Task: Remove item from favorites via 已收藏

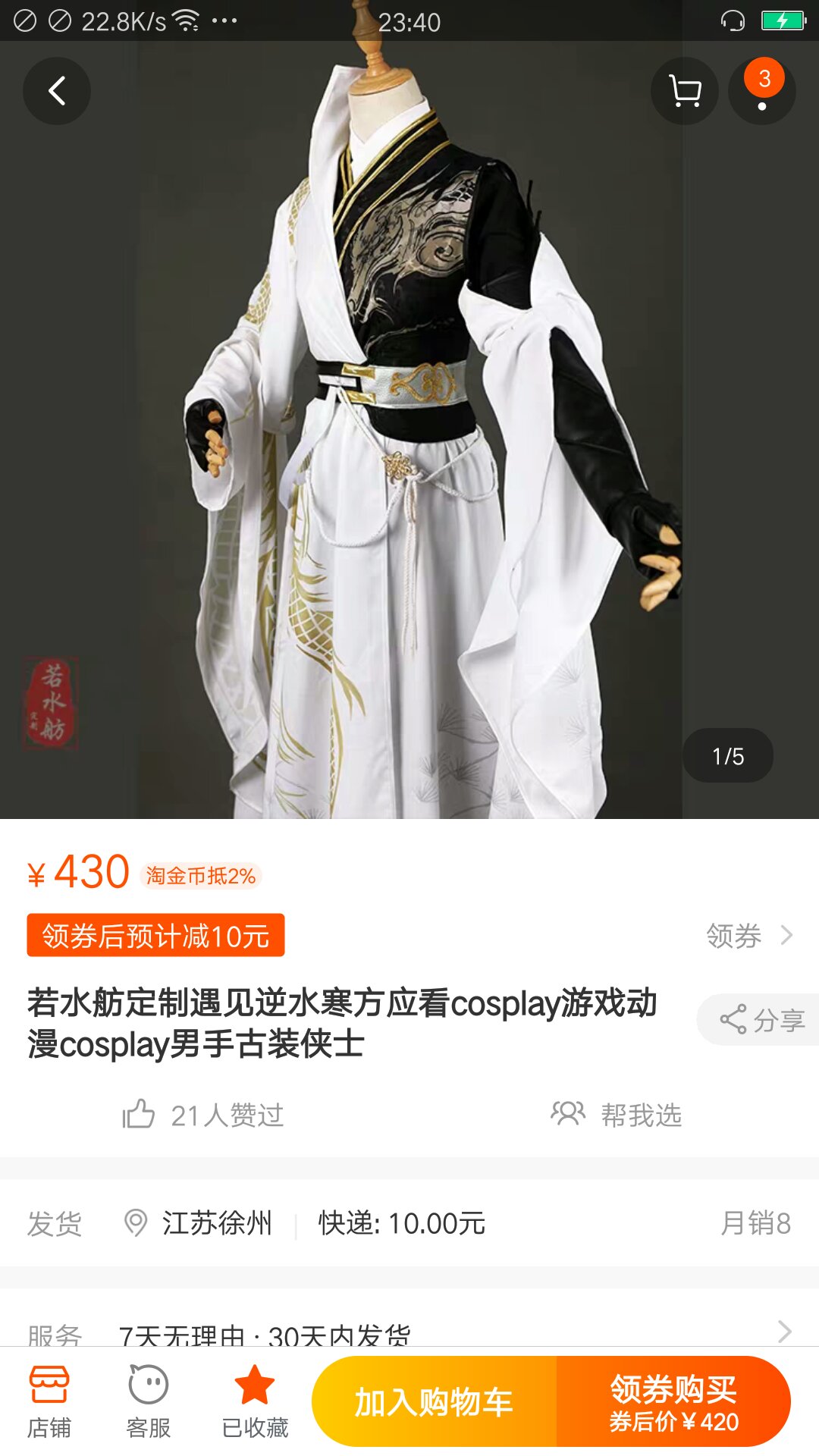Action: 255,1401
